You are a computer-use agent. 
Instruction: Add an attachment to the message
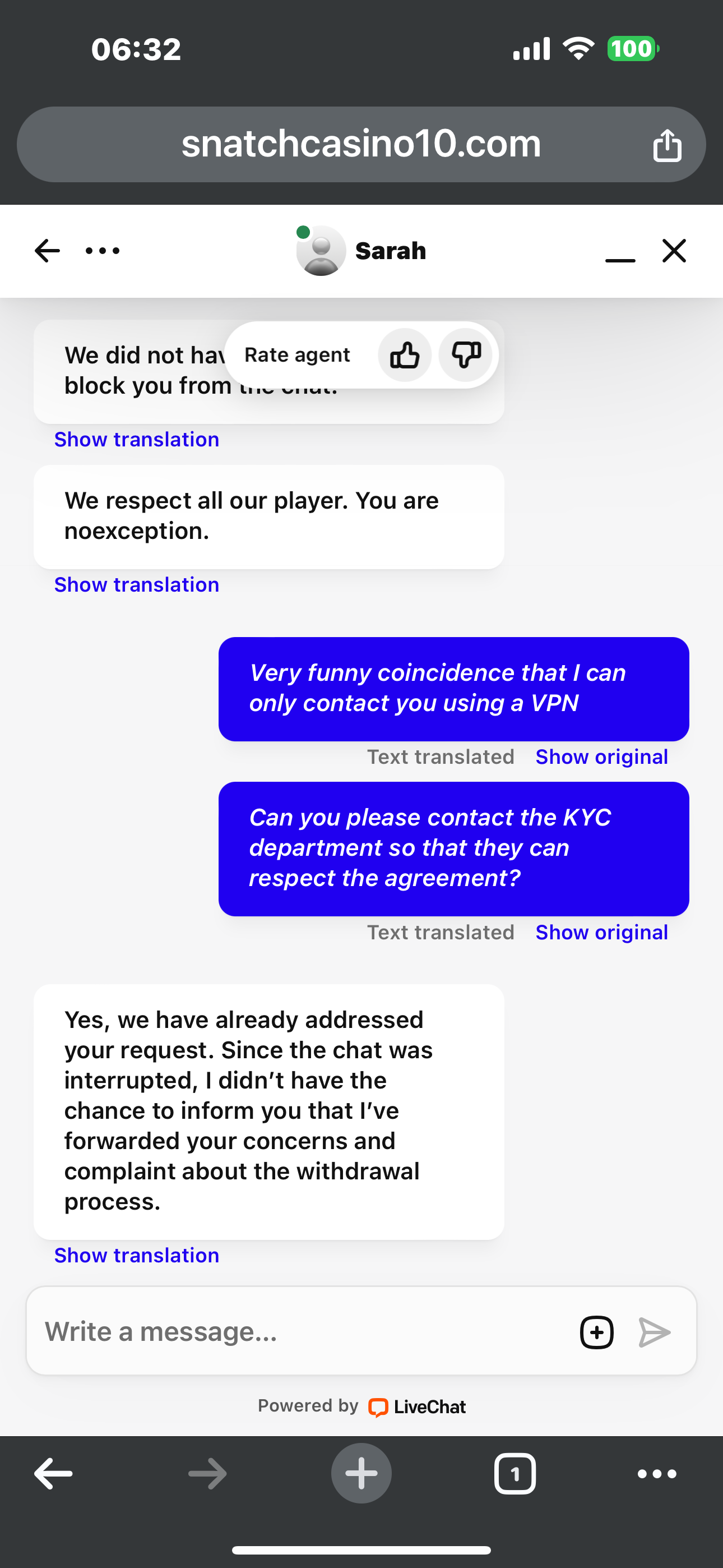pos(596,1332)
